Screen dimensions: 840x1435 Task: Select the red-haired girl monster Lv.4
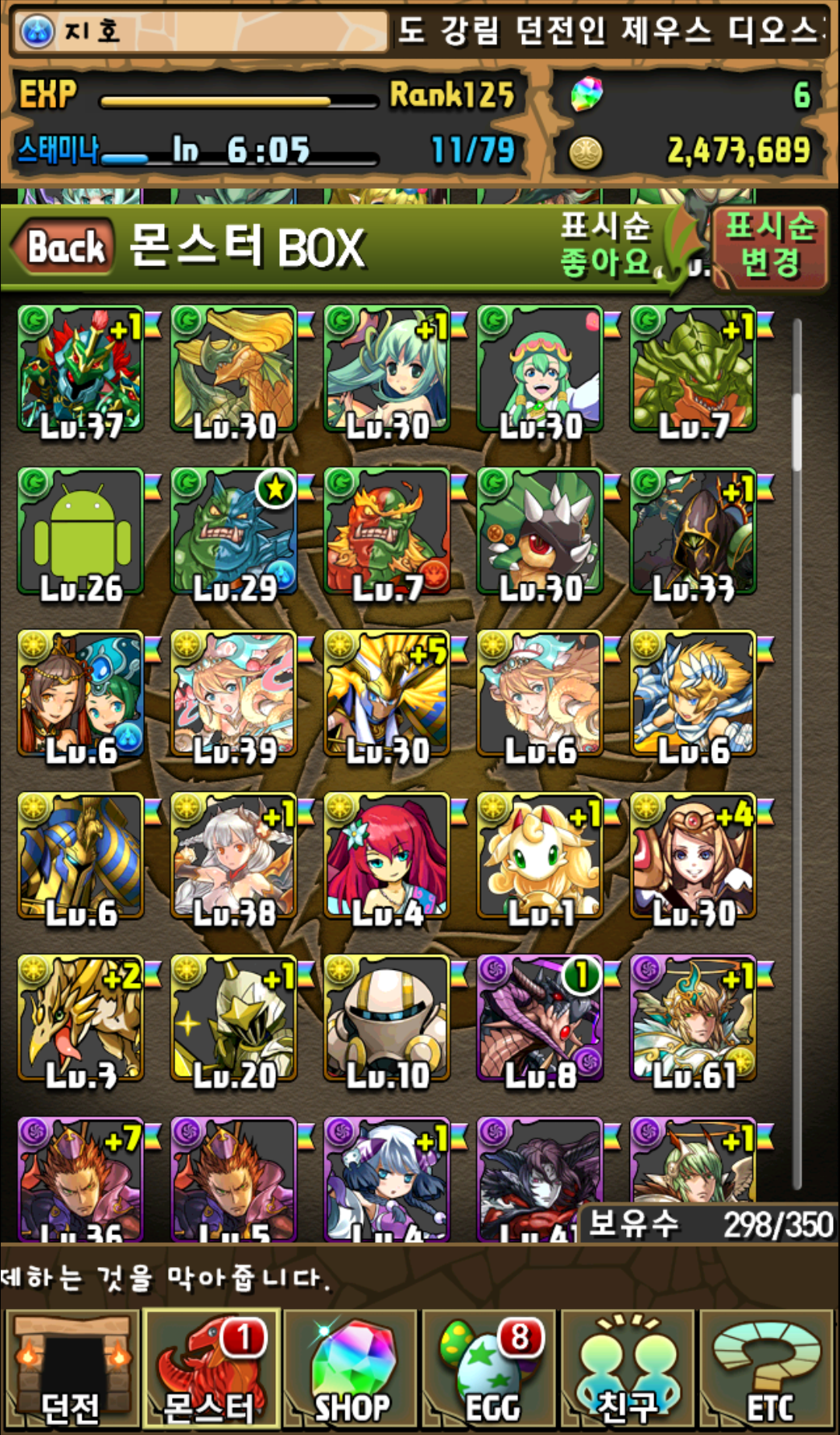[387, 857]
